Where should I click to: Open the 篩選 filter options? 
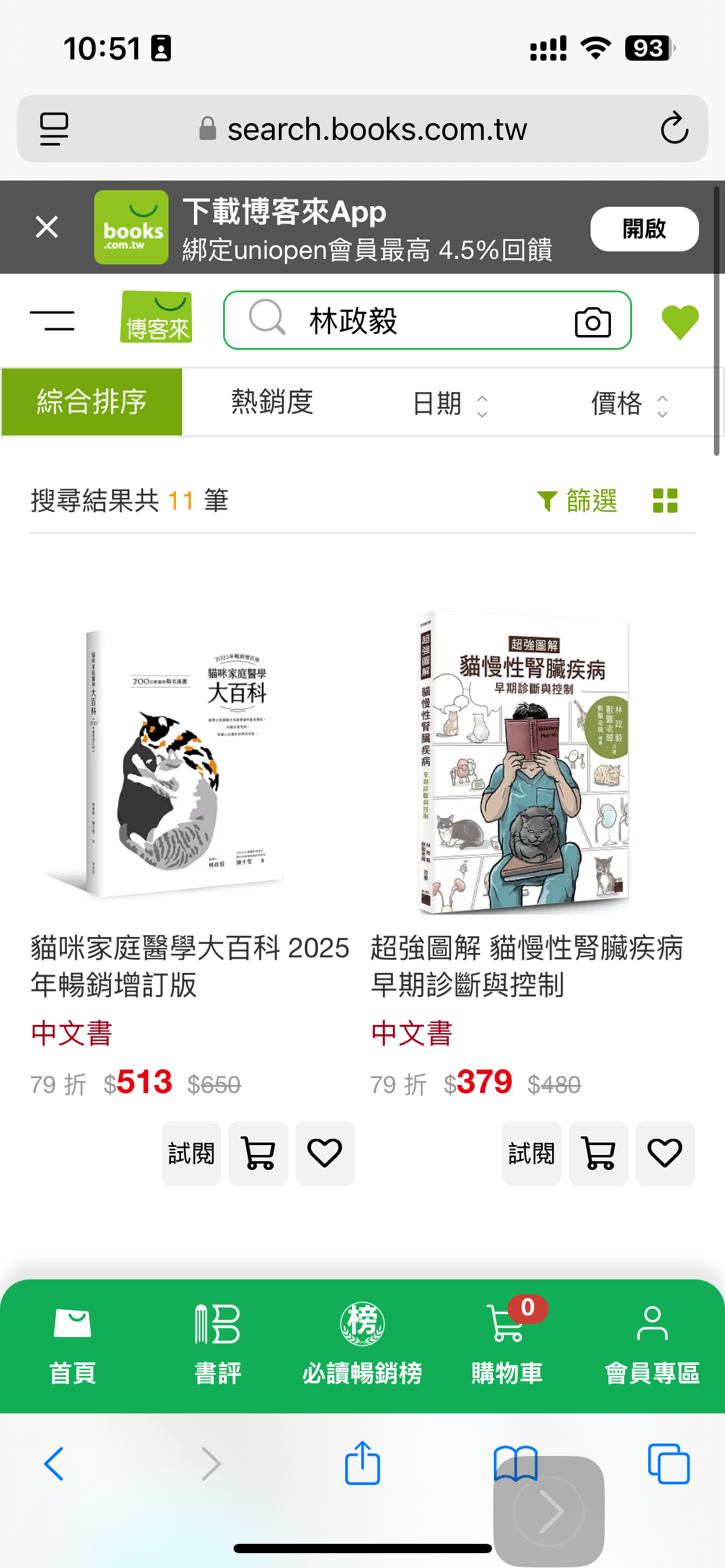[578, 500]
